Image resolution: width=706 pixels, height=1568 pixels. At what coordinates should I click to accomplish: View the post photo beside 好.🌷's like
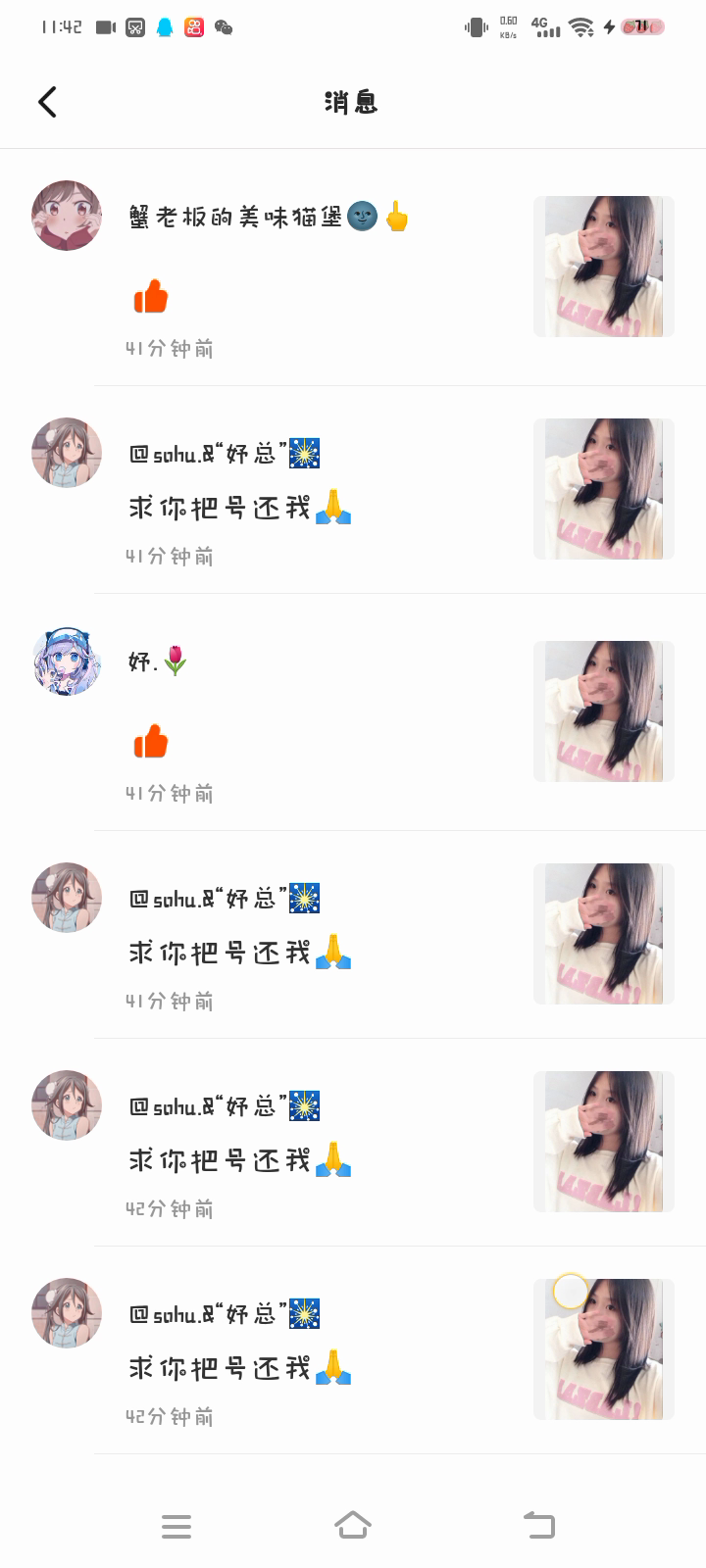pyautogui.click(x=603, y=711)
